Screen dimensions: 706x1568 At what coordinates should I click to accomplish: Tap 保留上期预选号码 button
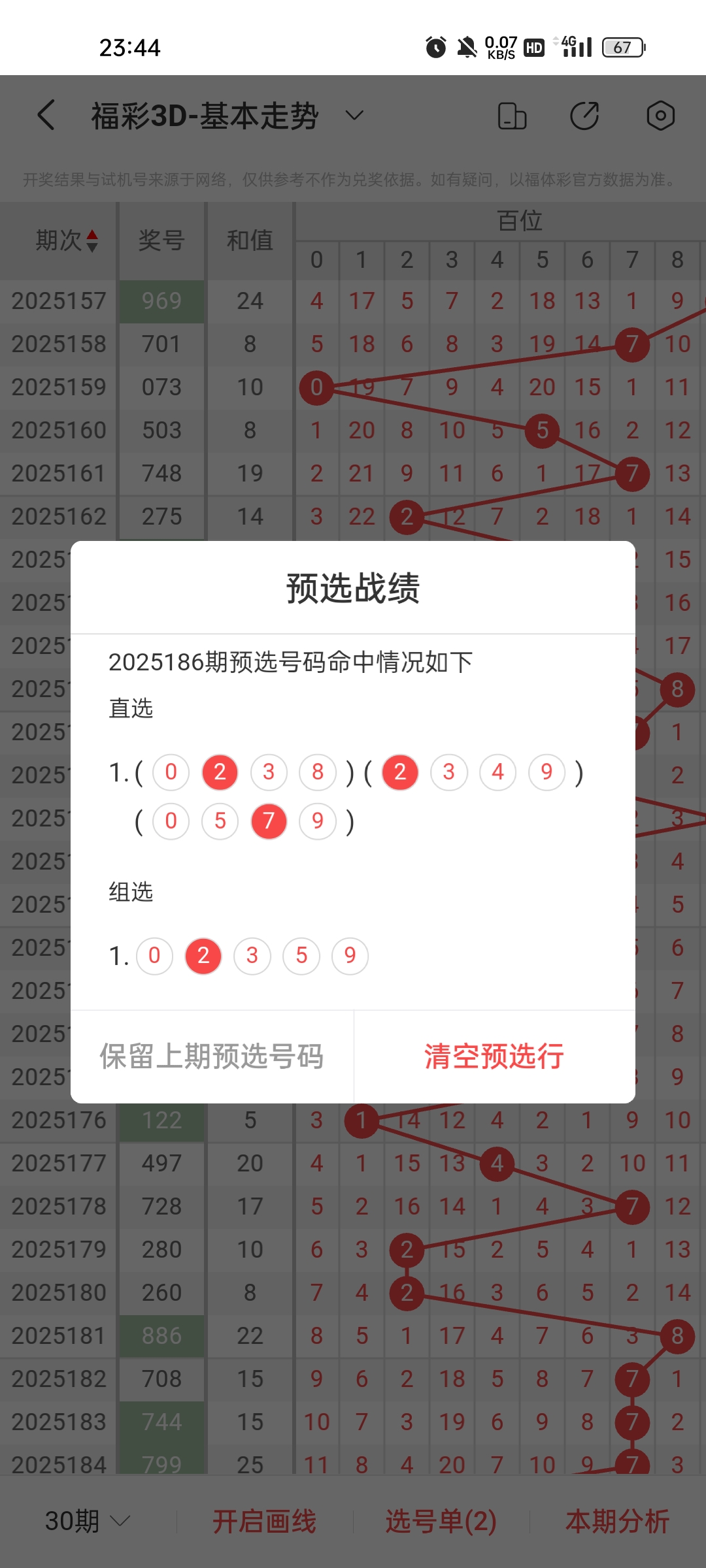(x=212, y=1056)
